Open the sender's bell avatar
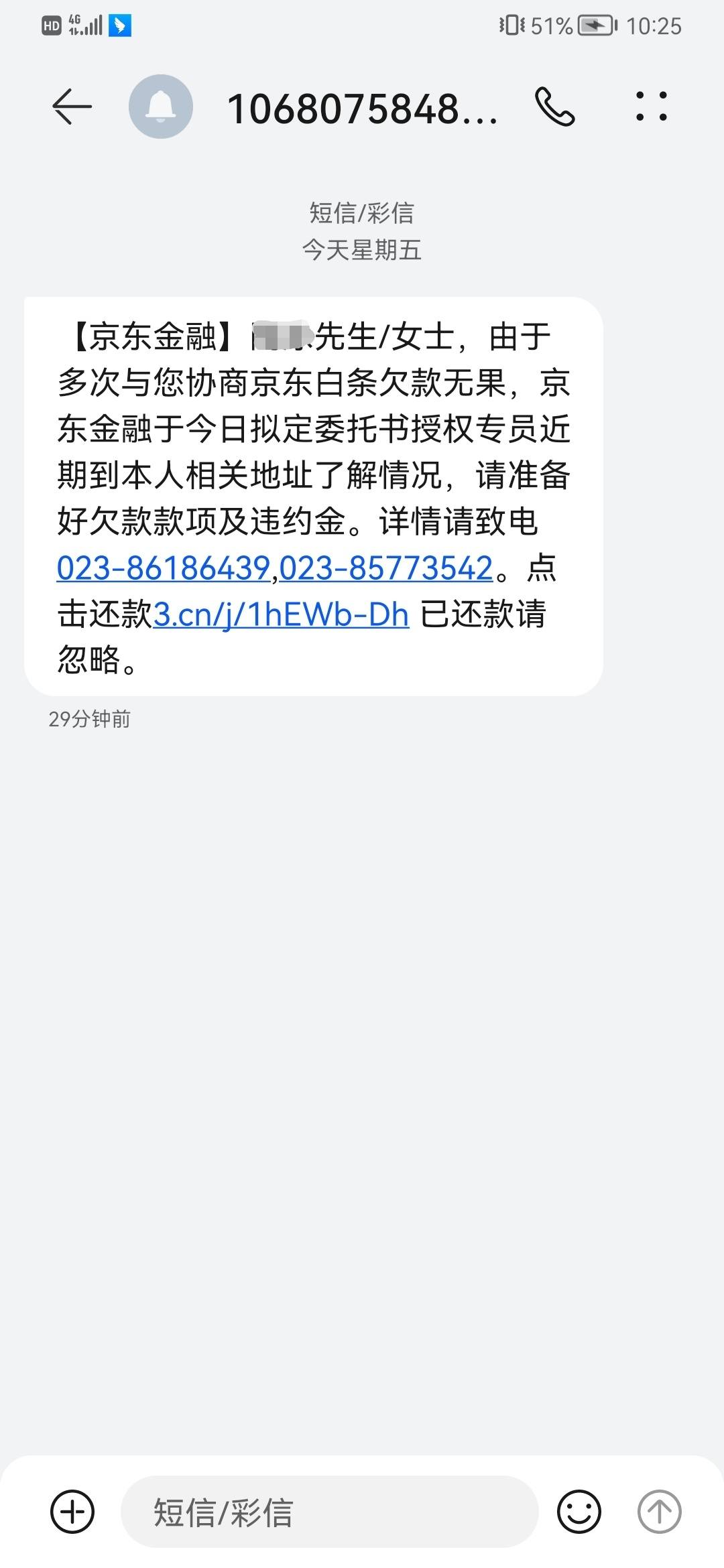The height and width of the screenshot is (1568, 724). pyautogui.click(x=161, y=107)
